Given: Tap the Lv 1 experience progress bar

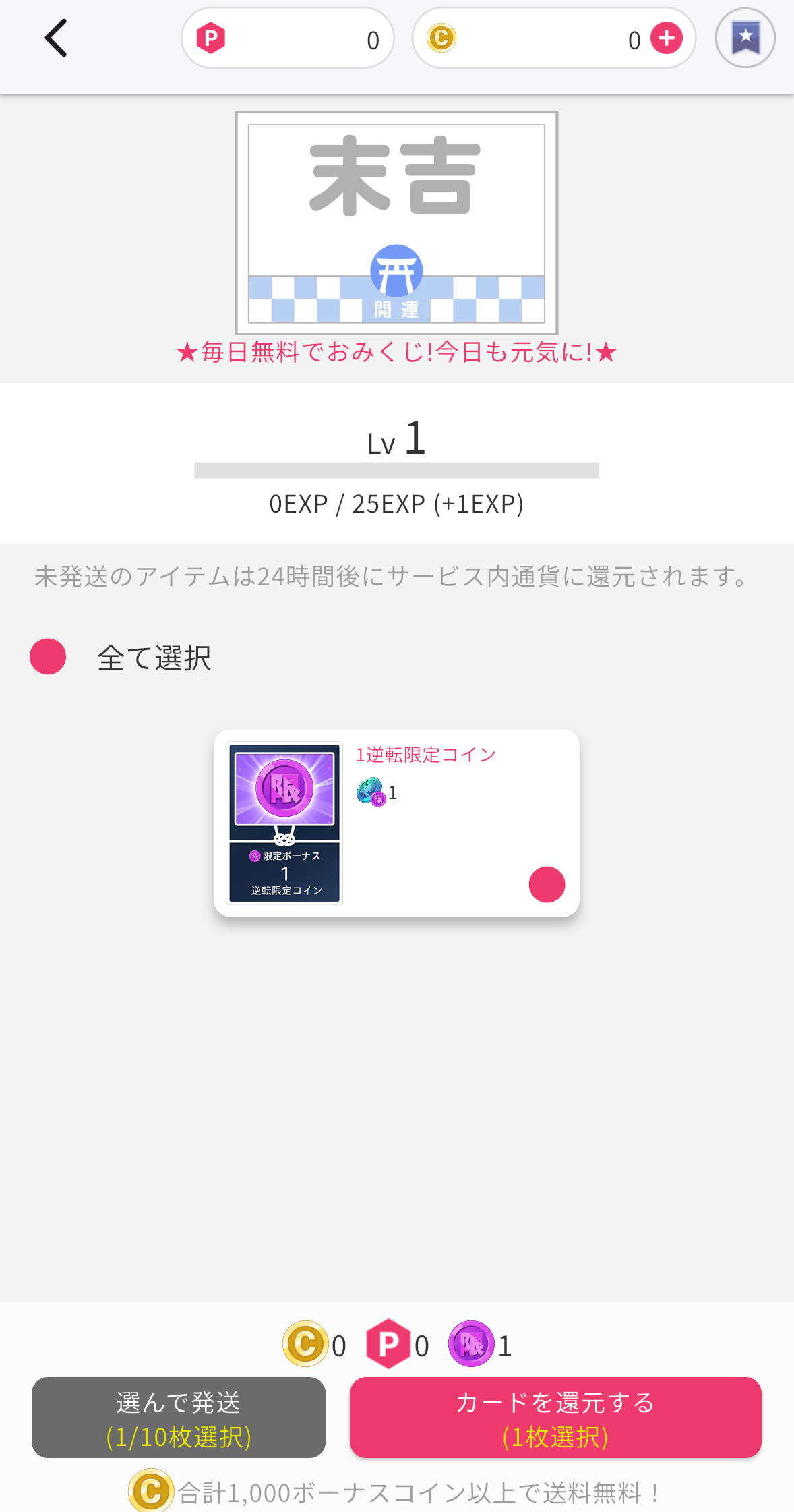Looking at the screenshot, I should click(397, 469).
